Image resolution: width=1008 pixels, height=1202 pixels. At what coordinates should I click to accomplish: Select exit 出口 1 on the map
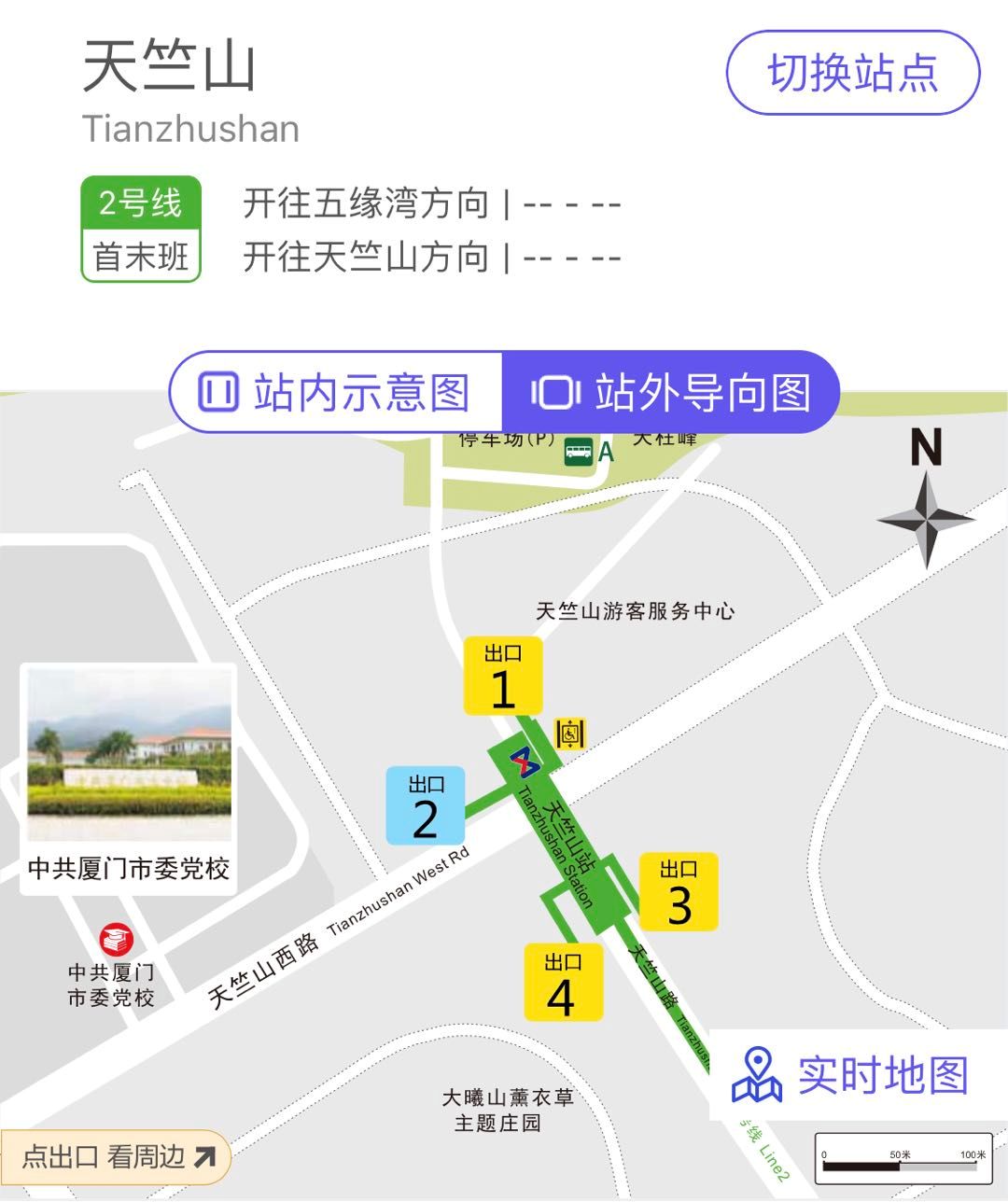coord(503,677)
